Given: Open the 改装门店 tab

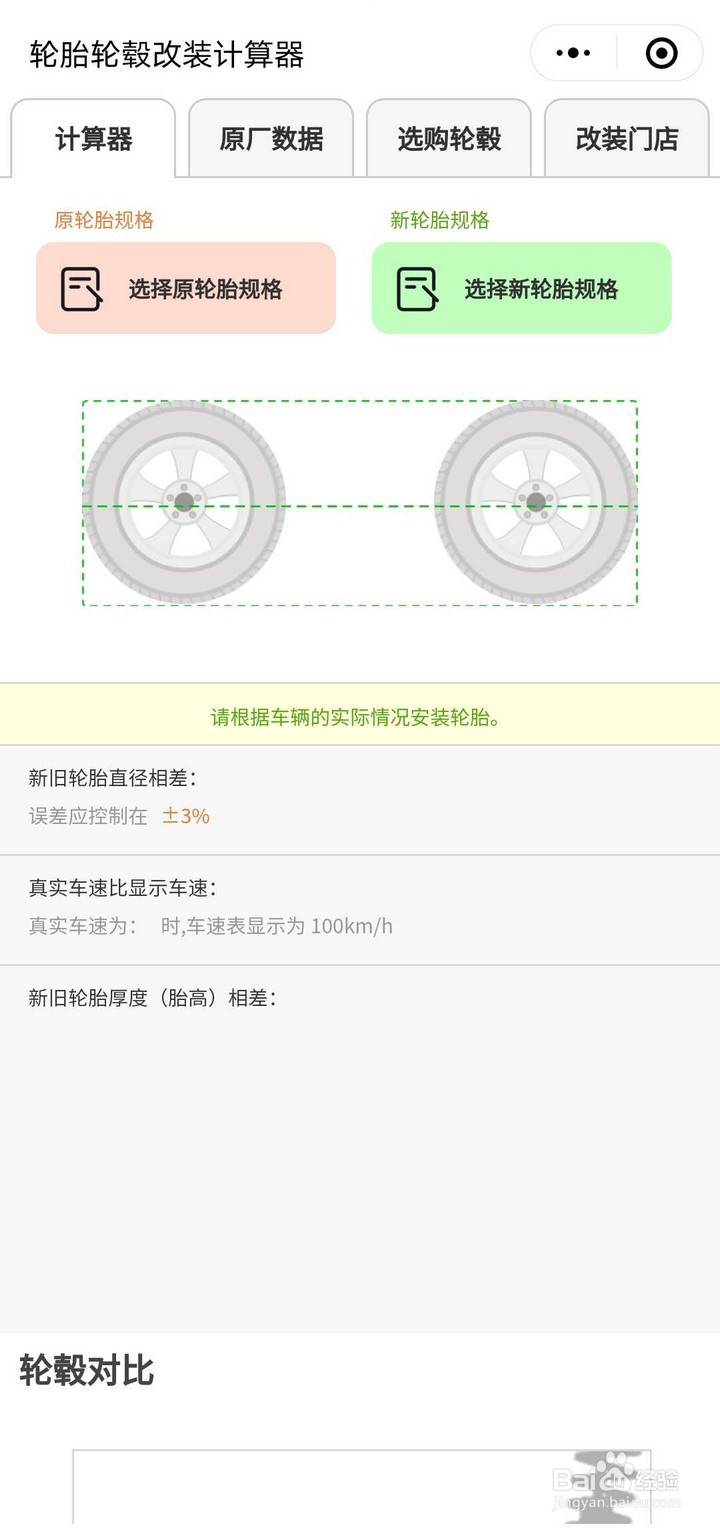Looking at the screenshot, I should tap(625, 140).
